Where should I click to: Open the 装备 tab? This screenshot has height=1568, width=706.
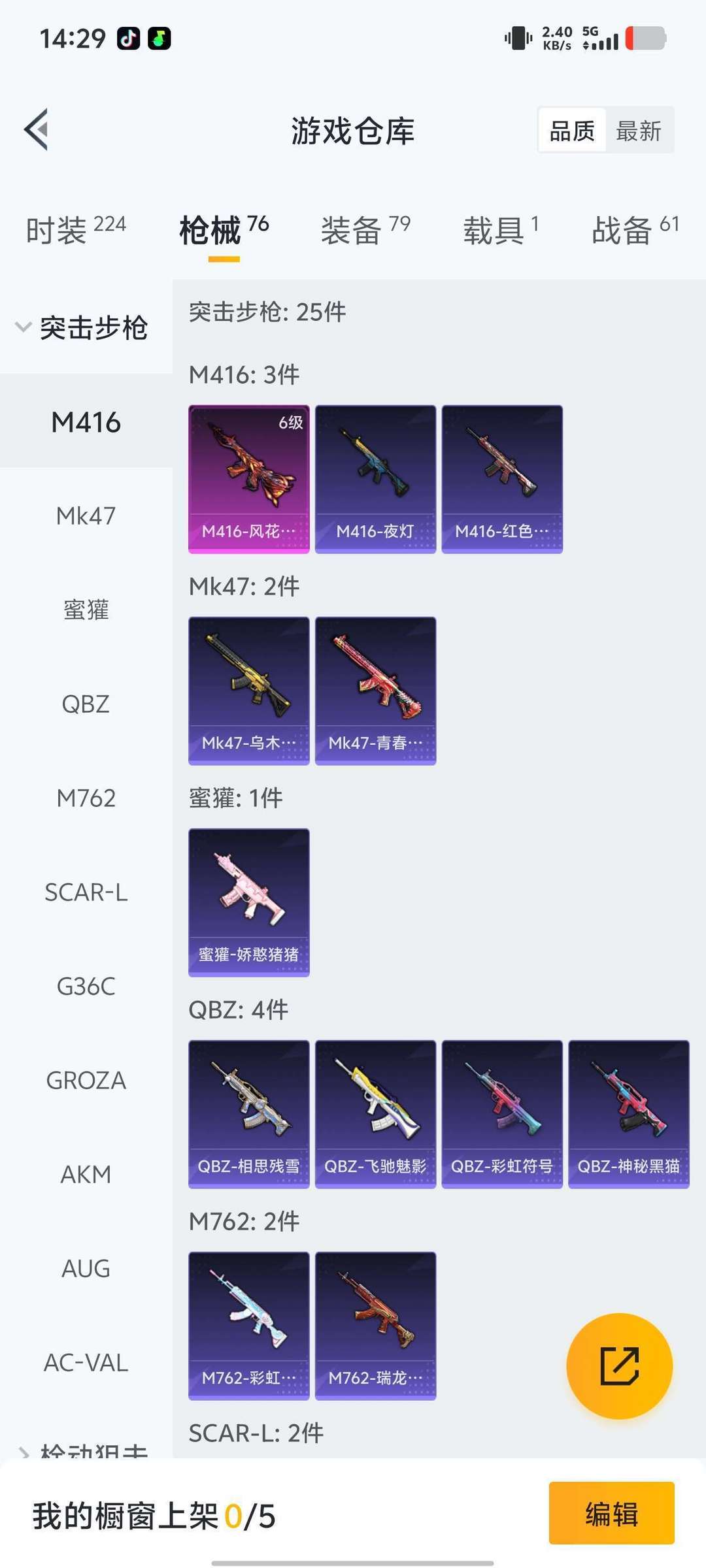pos(365,230)
